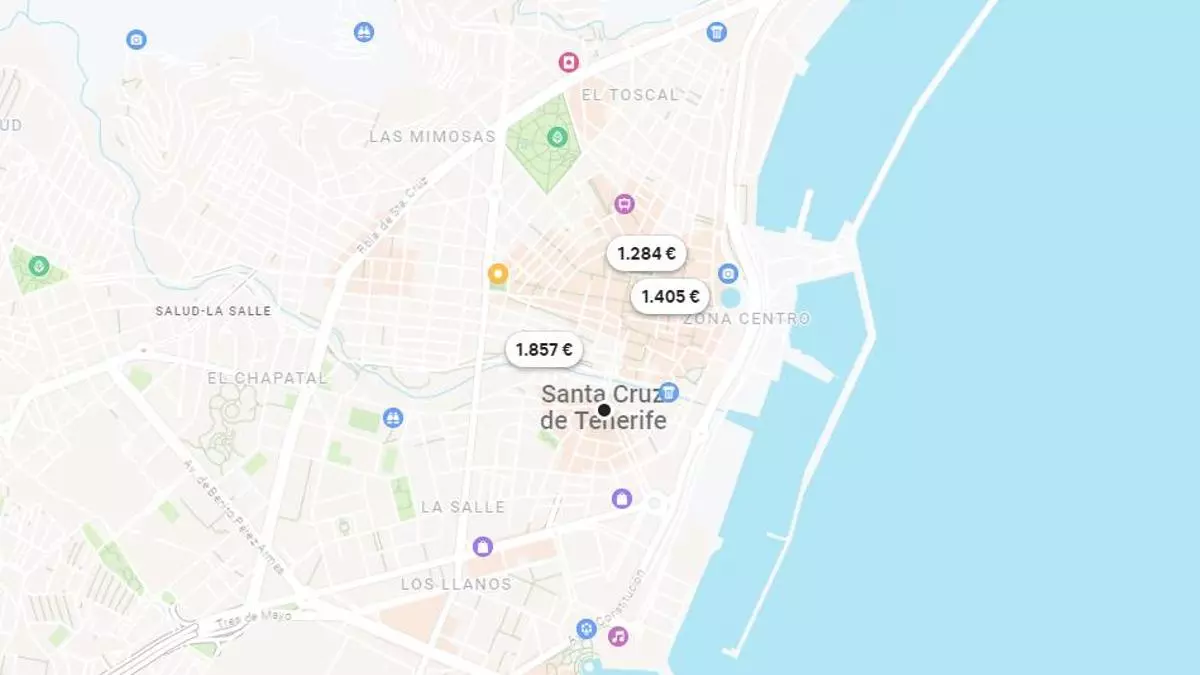
Task: Tap the 1.857 € price pin
Action: [x=544, y=350]
